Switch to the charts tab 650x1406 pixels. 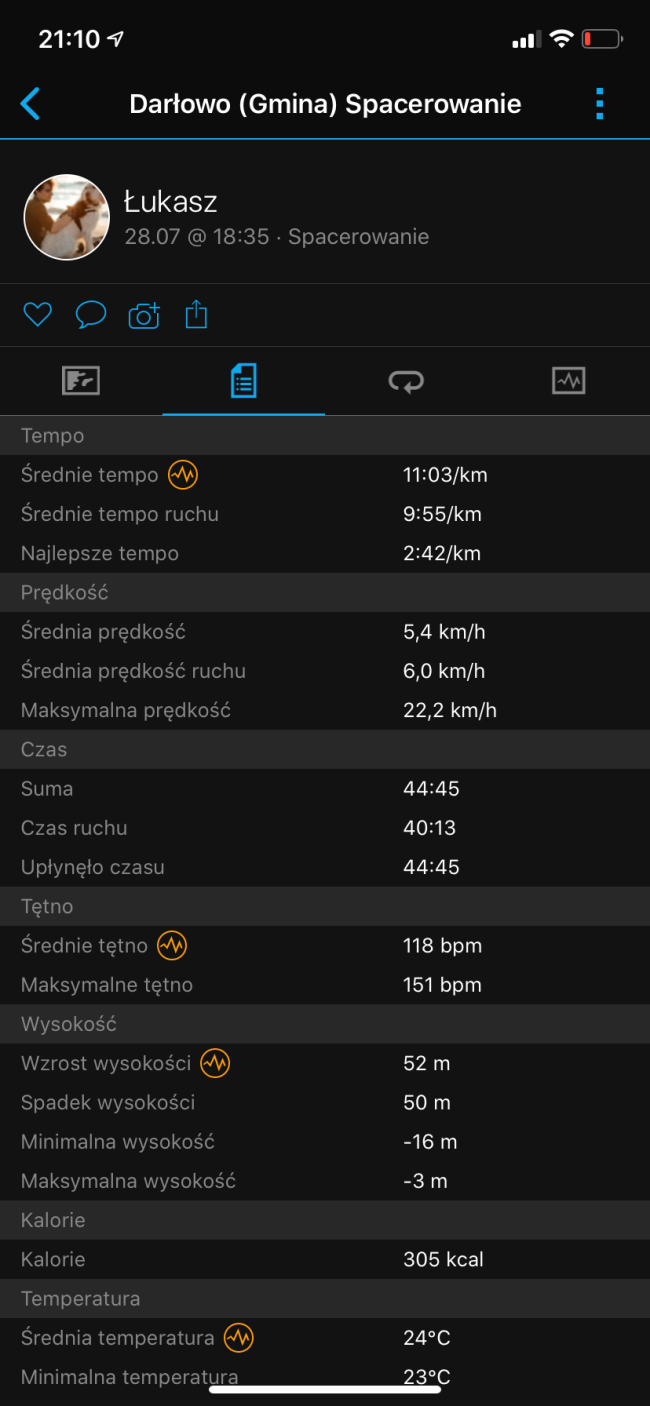click(568, 380)
